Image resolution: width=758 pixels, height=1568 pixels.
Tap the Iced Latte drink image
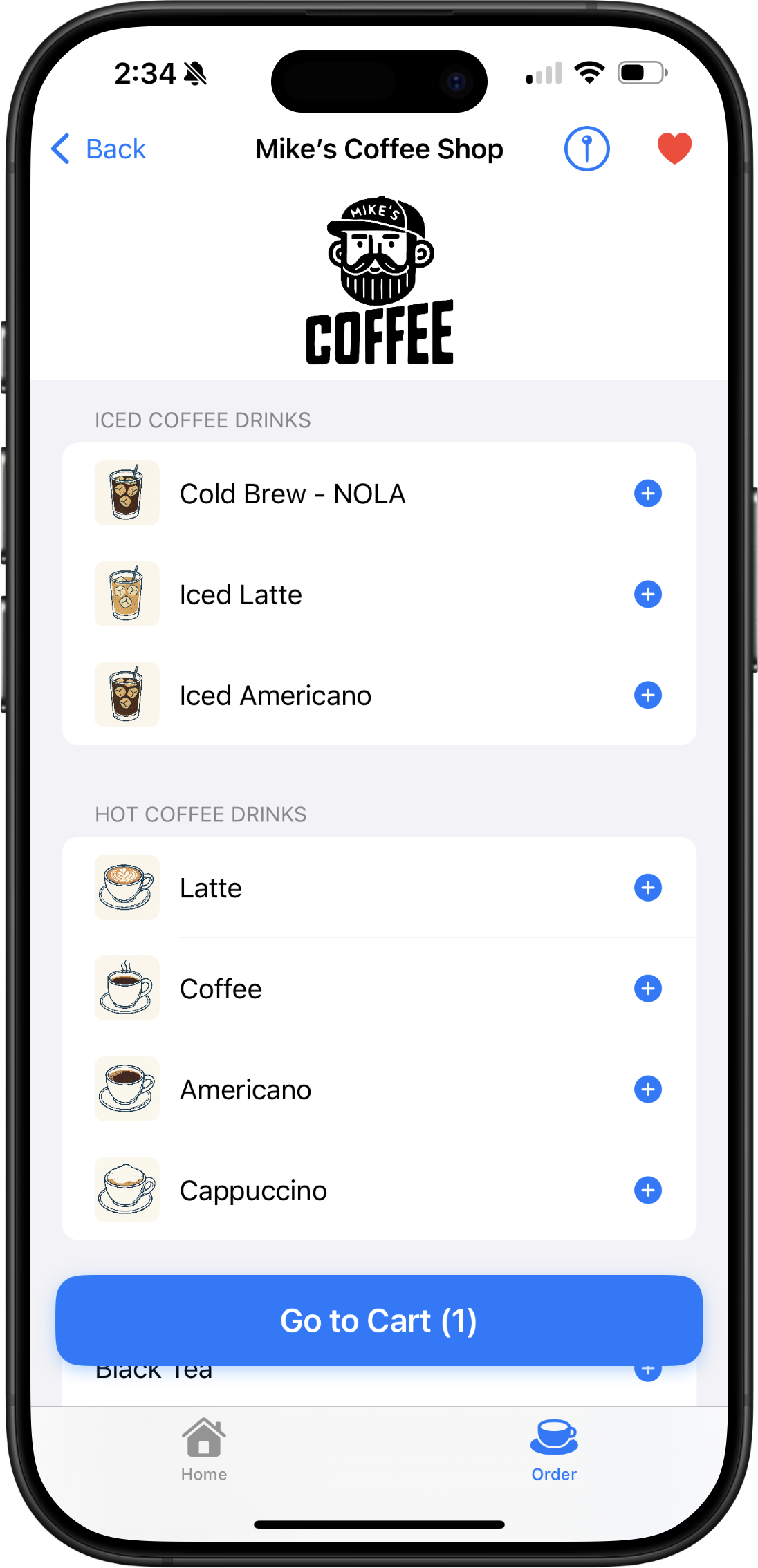tap(126, 594)
